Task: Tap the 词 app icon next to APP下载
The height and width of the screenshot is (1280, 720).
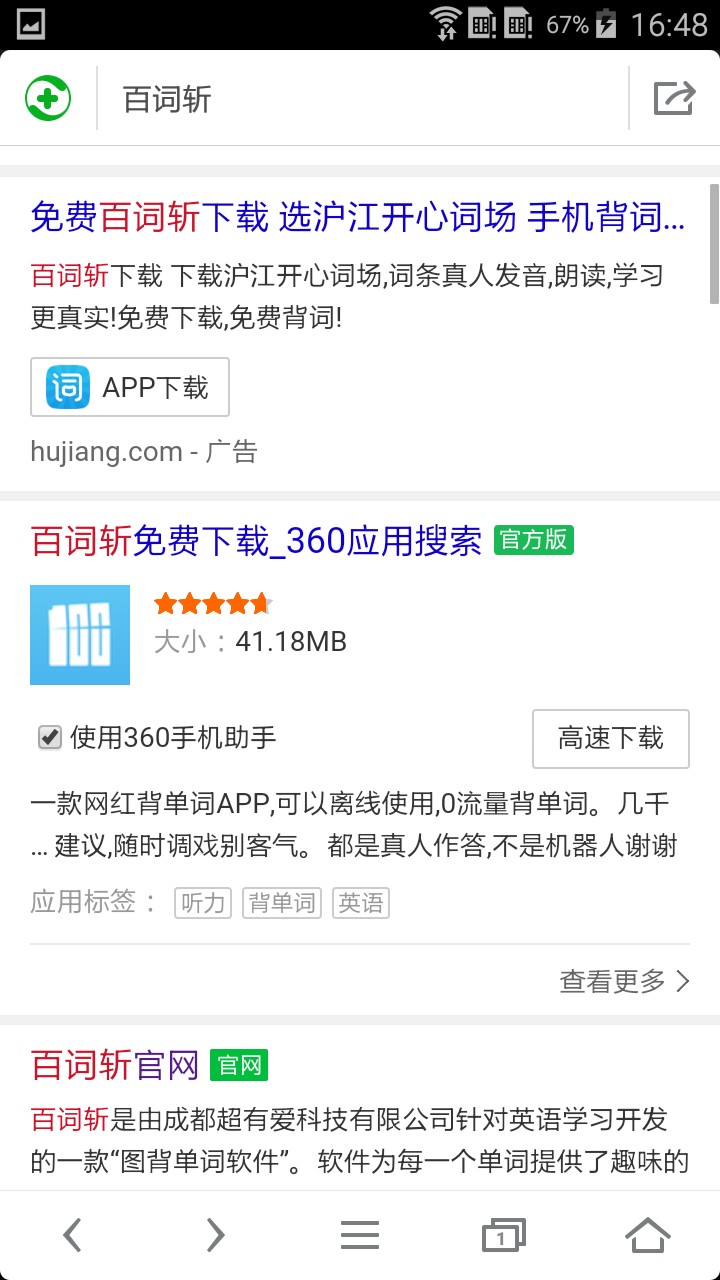Action: pyautogui.click(x=66, y=385)
